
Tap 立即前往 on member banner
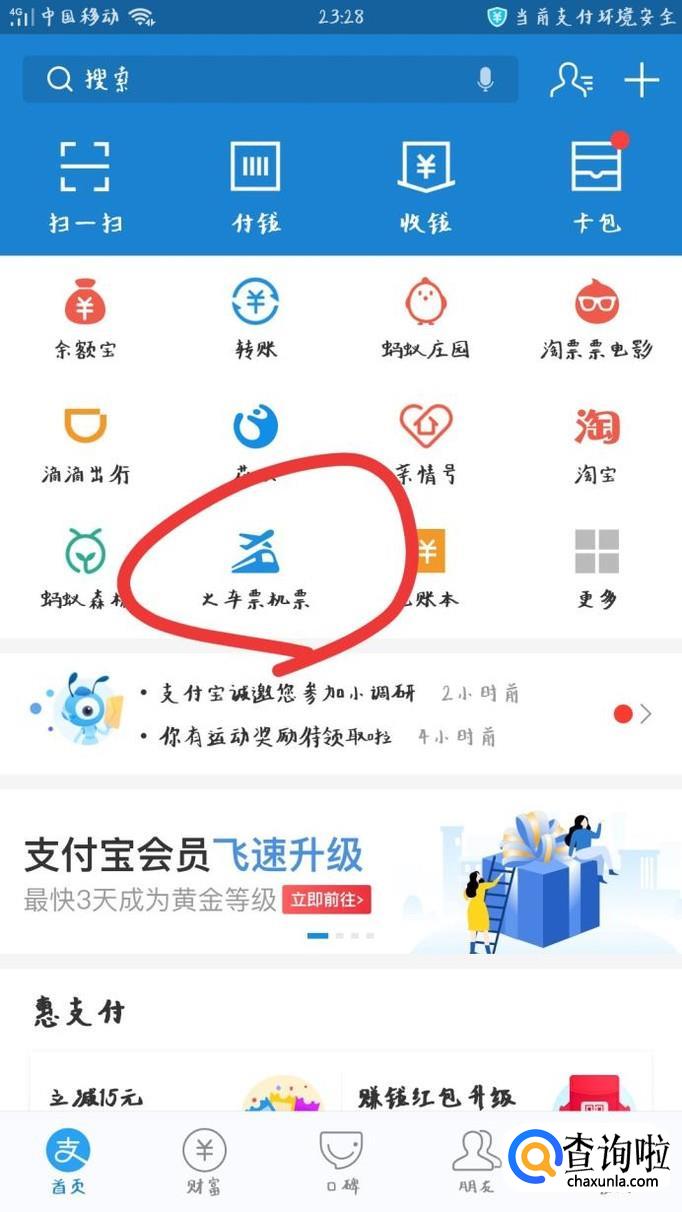326,899
